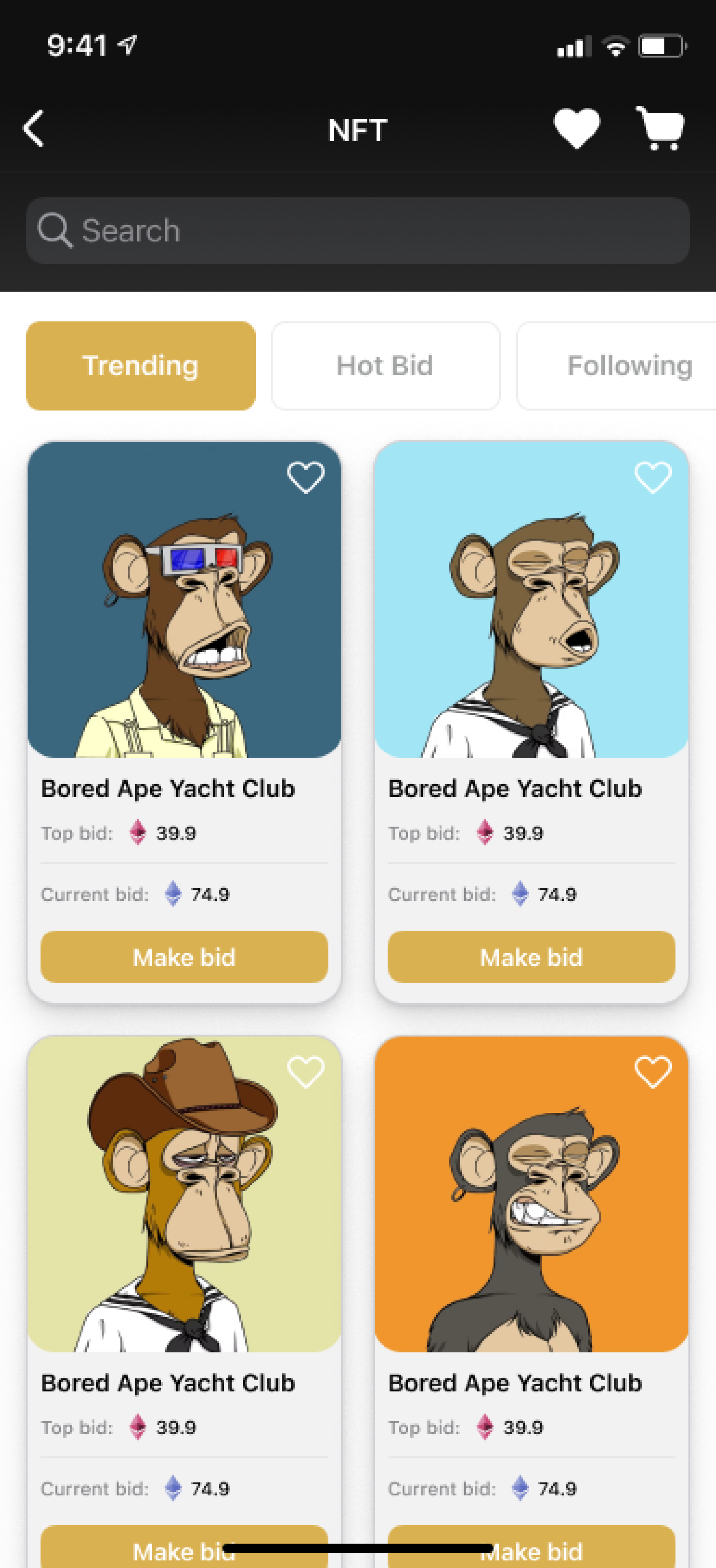Viewport: 716px width, 1568px height.
Task: Switch to the Hot Bid tab
Action: 386,366
